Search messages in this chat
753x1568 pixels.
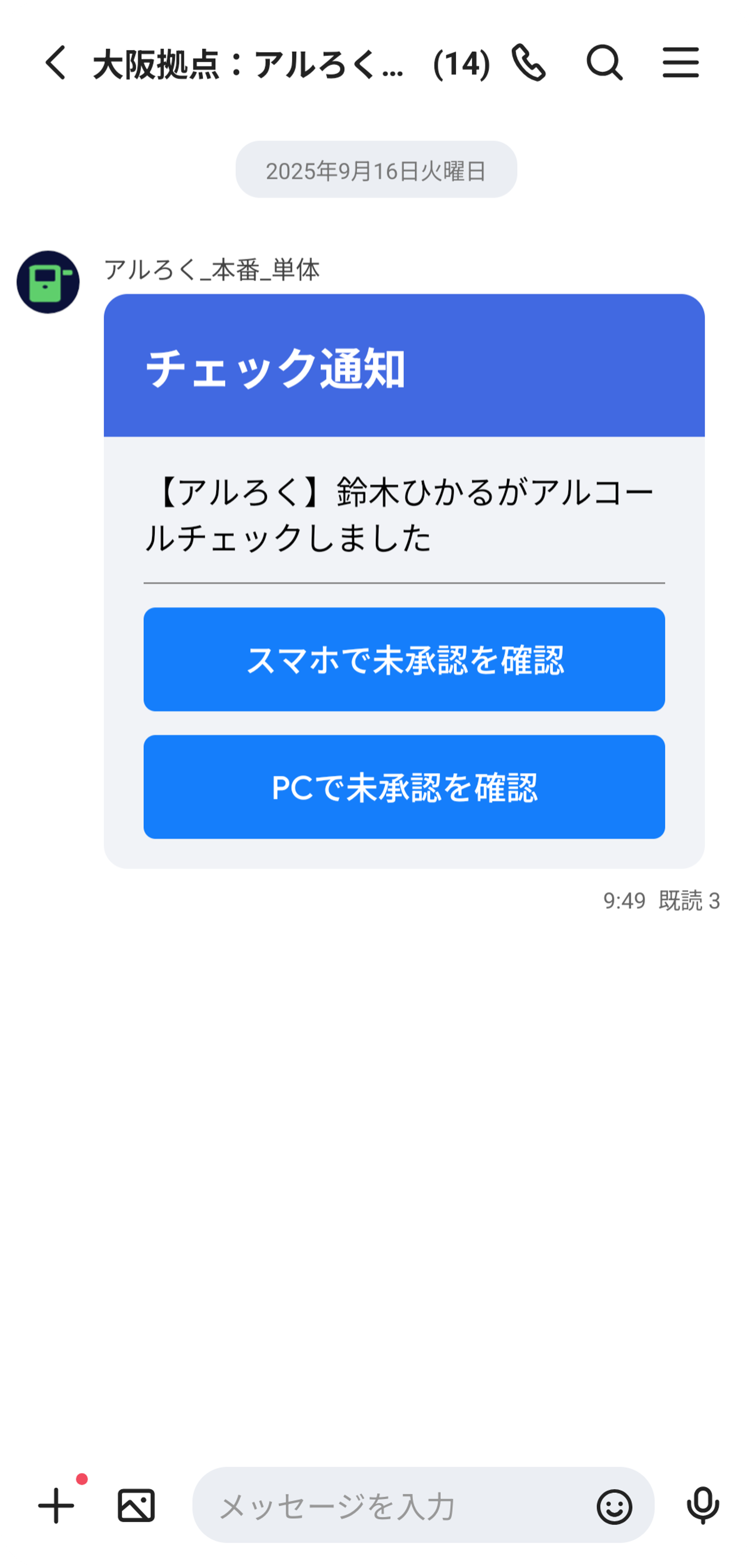[604, 63]
